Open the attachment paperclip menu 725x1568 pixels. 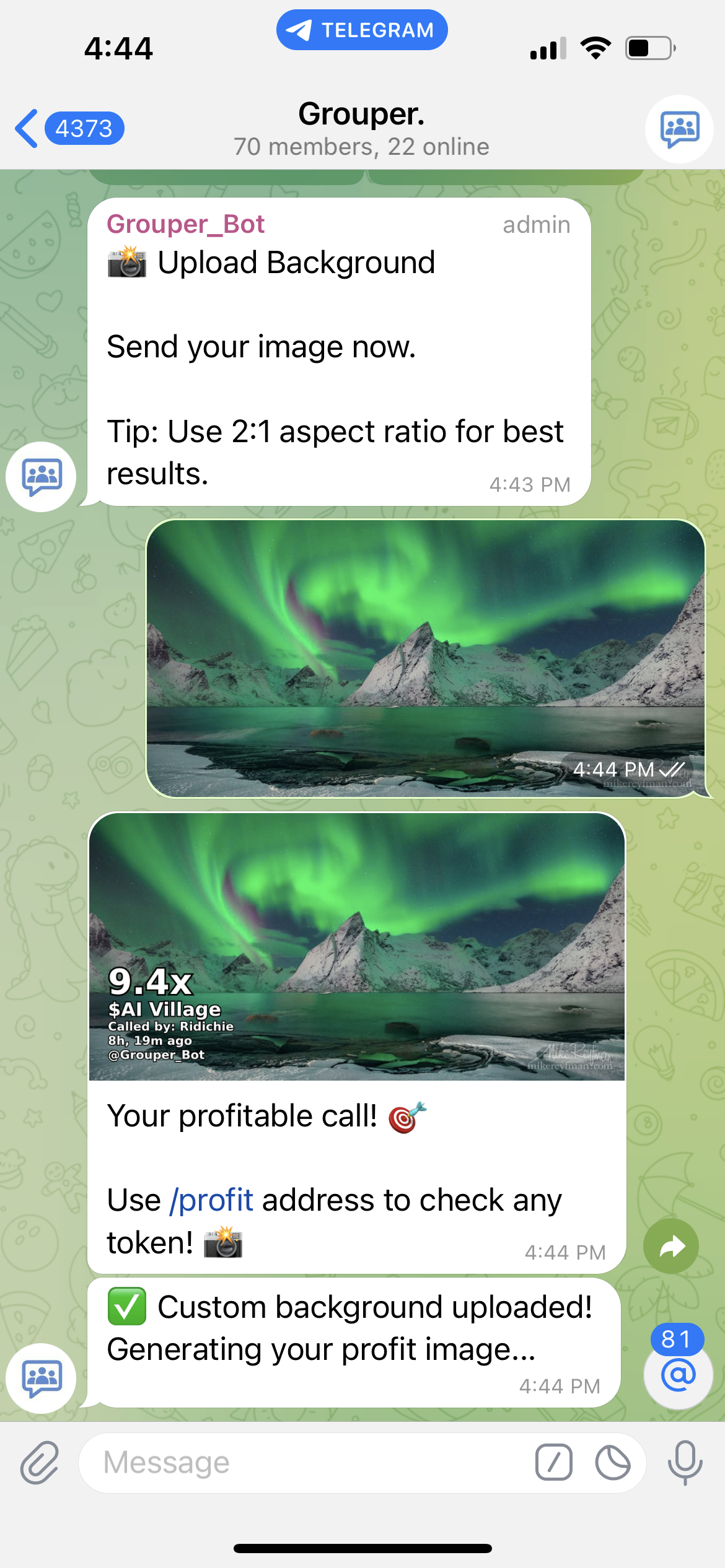[x=40, y=1463]
